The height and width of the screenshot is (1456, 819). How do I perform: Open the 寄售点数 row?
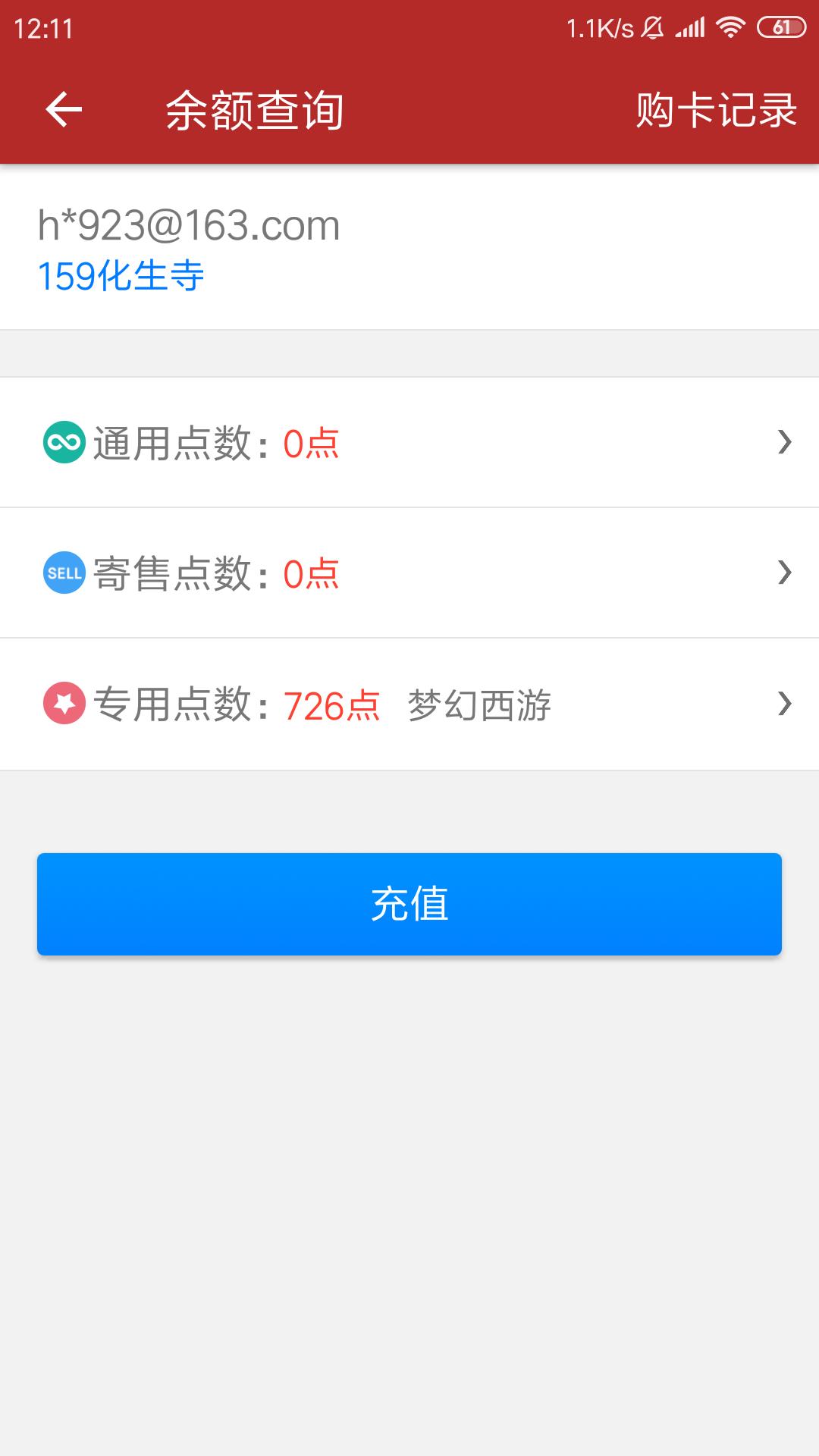pyautogui.click(x=409, y=573)
